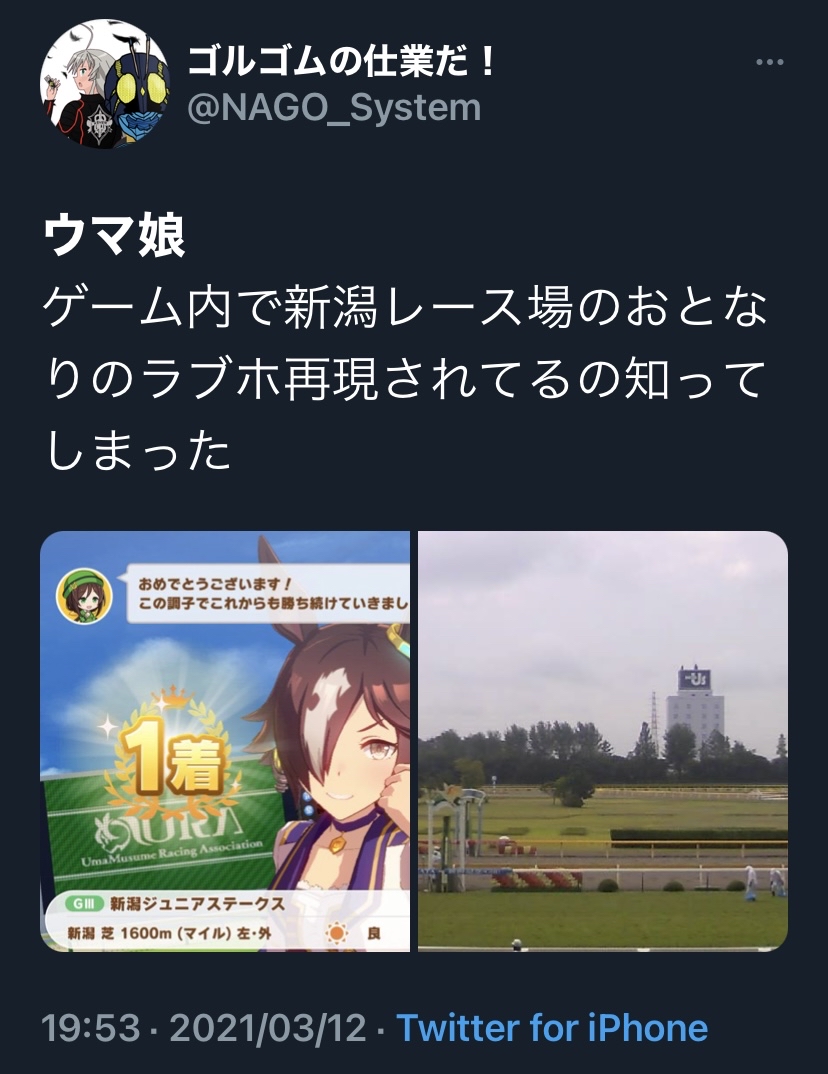Open the @NAGO_System profile
The width and height of the screenshot is (828, 1074).
pos(334,107)
